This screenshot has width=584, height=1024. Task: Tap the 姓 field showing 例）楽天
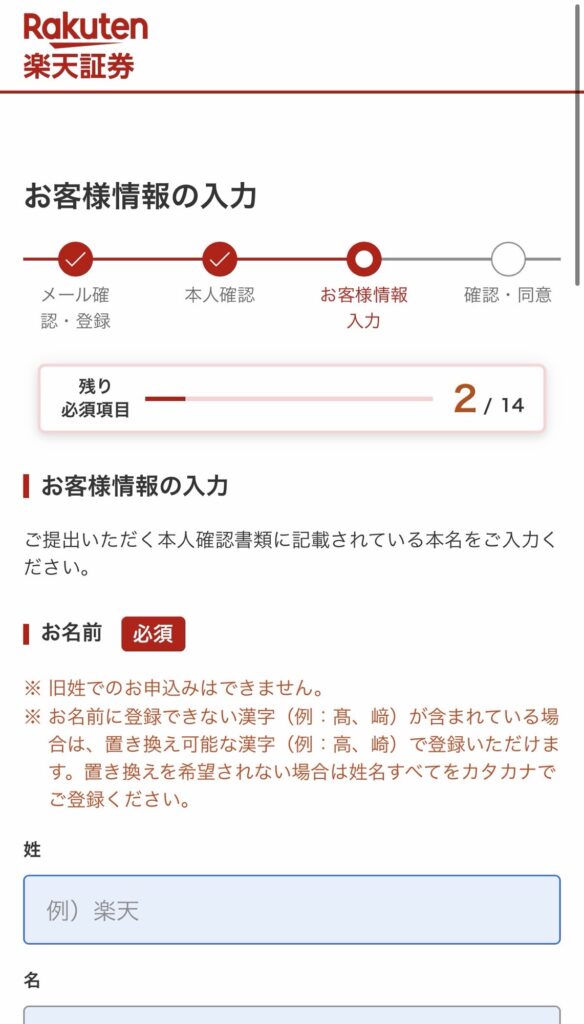click(292, 910)
